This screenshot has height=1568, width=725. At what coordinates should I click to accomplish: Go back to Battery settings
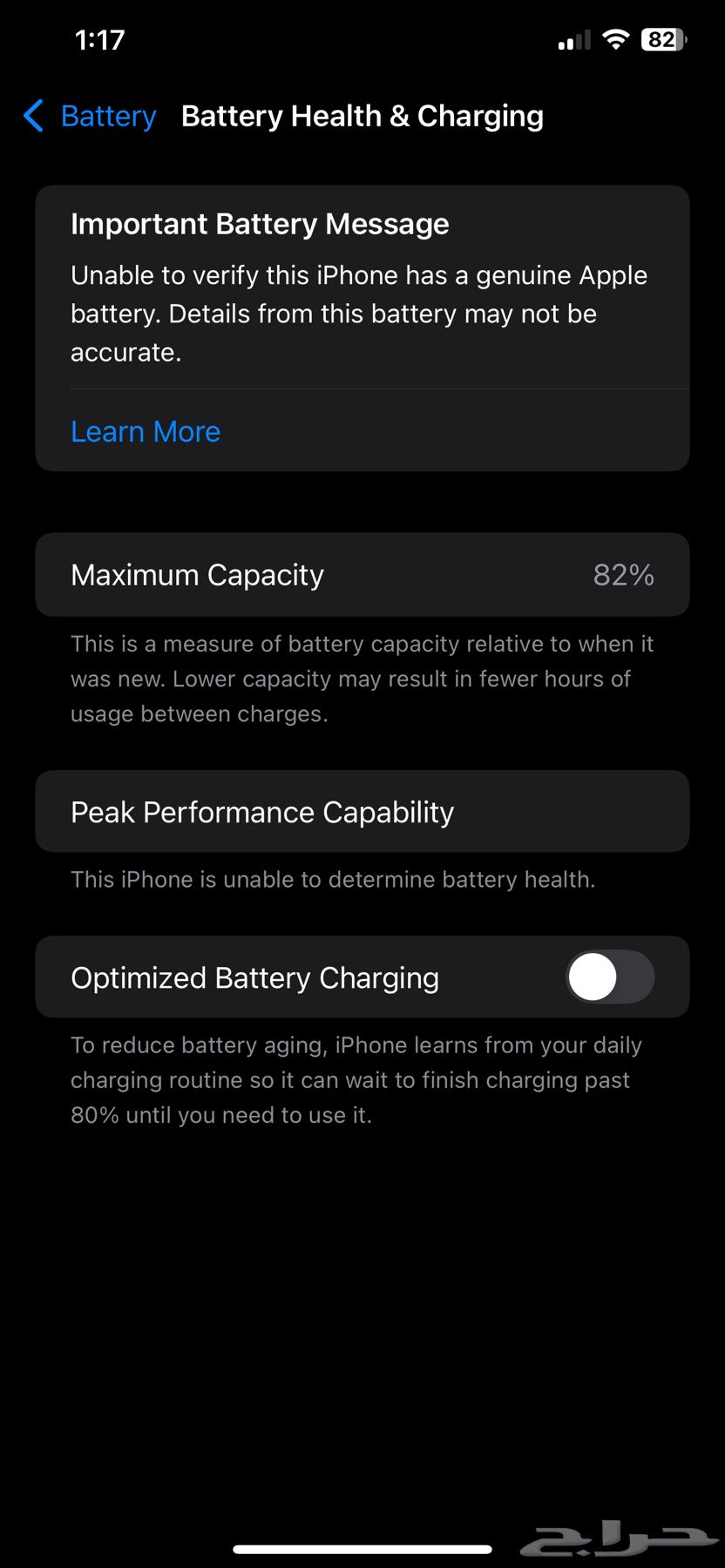(x=91, y=116)
